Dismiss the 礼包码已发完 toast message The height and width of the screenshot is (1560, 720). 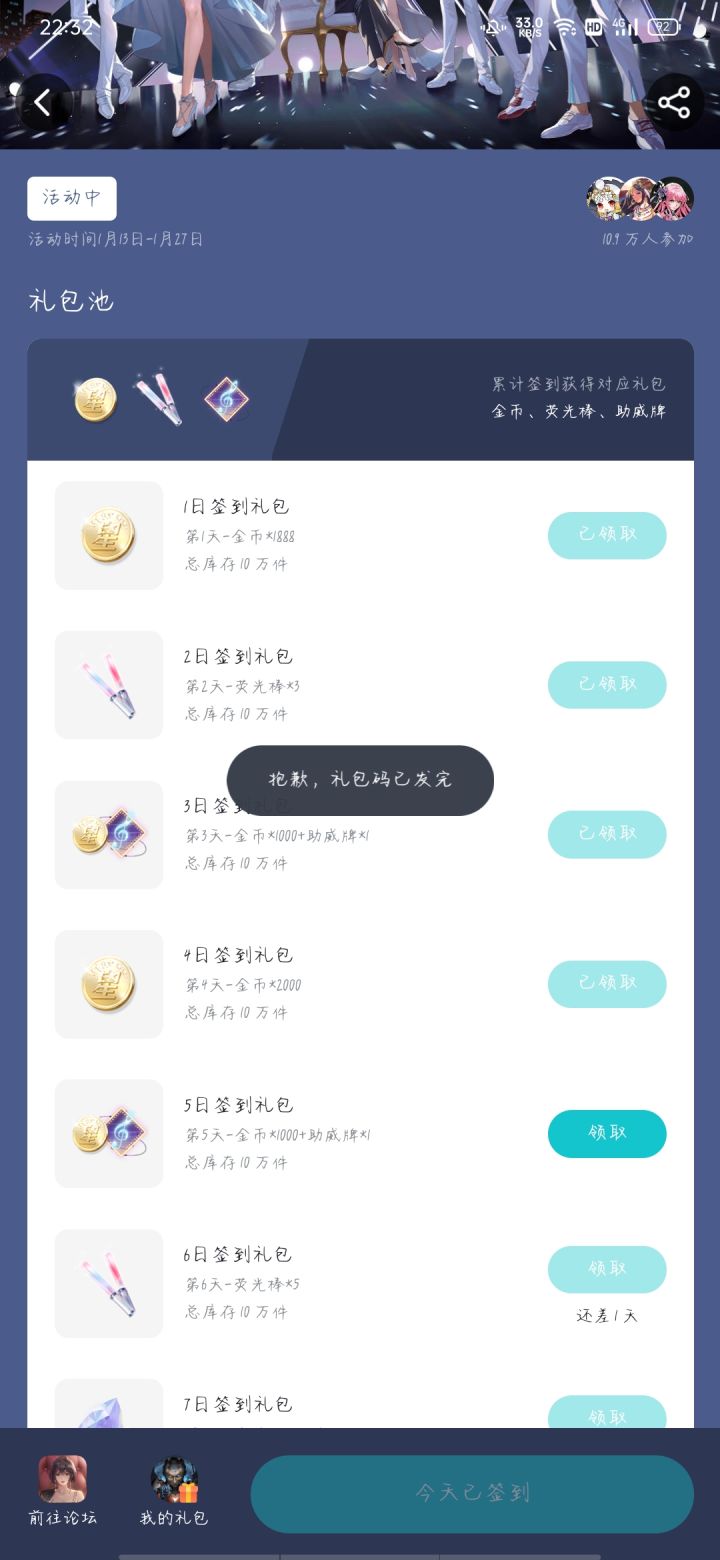359,781
